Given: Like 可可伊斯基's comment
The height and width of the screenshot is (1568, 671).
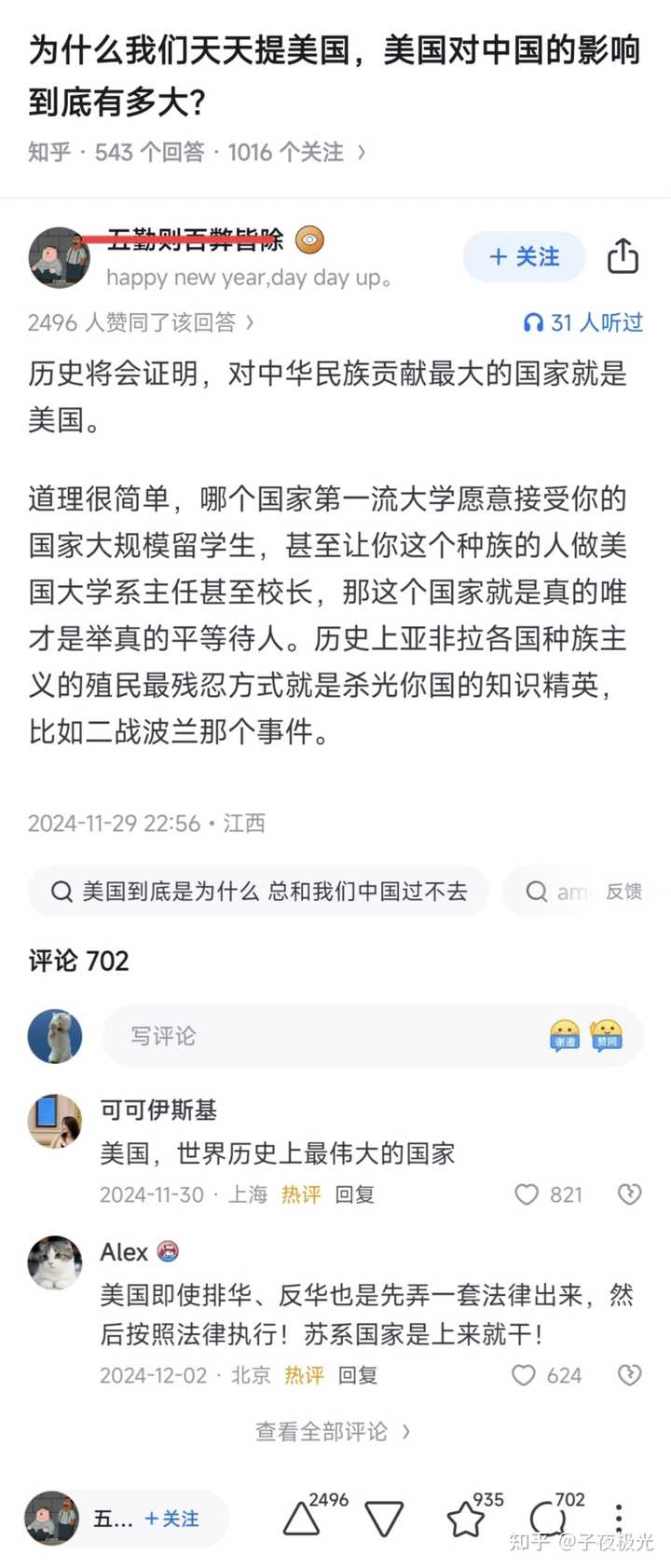Looking at the screenshot, I should [527, 1194].
